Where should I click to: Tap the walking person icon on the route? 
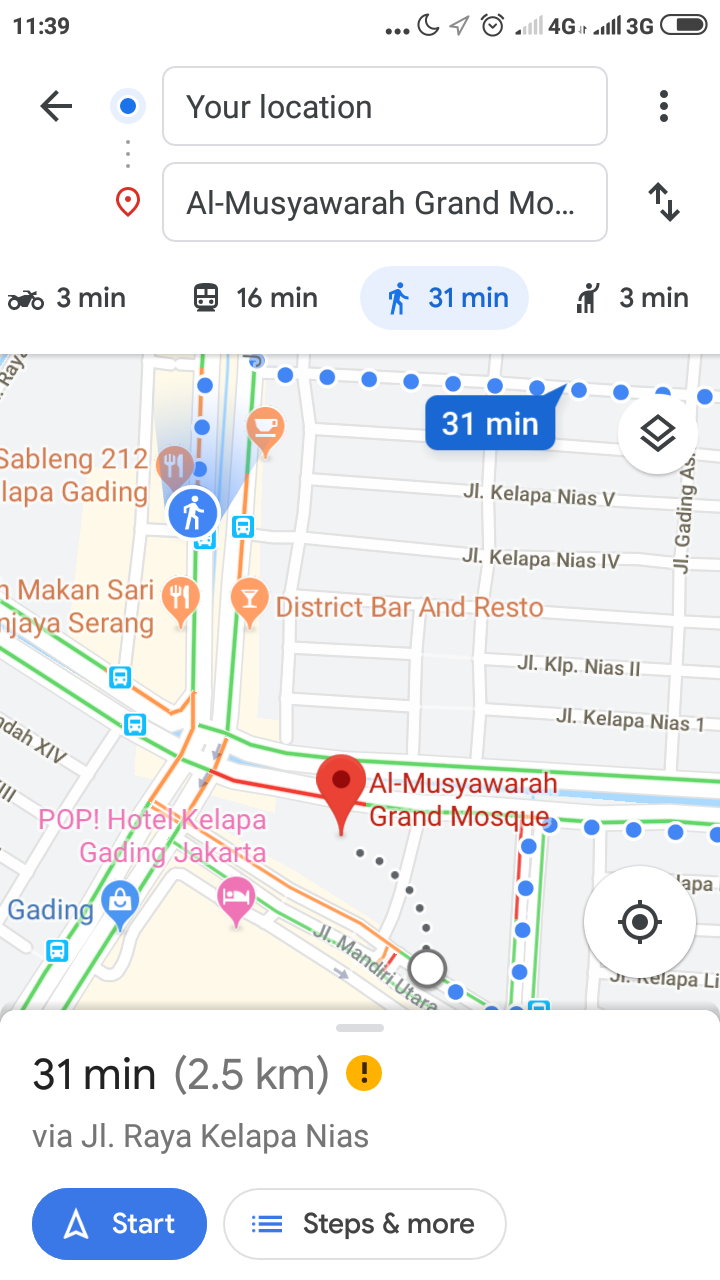tap(193, 512)
